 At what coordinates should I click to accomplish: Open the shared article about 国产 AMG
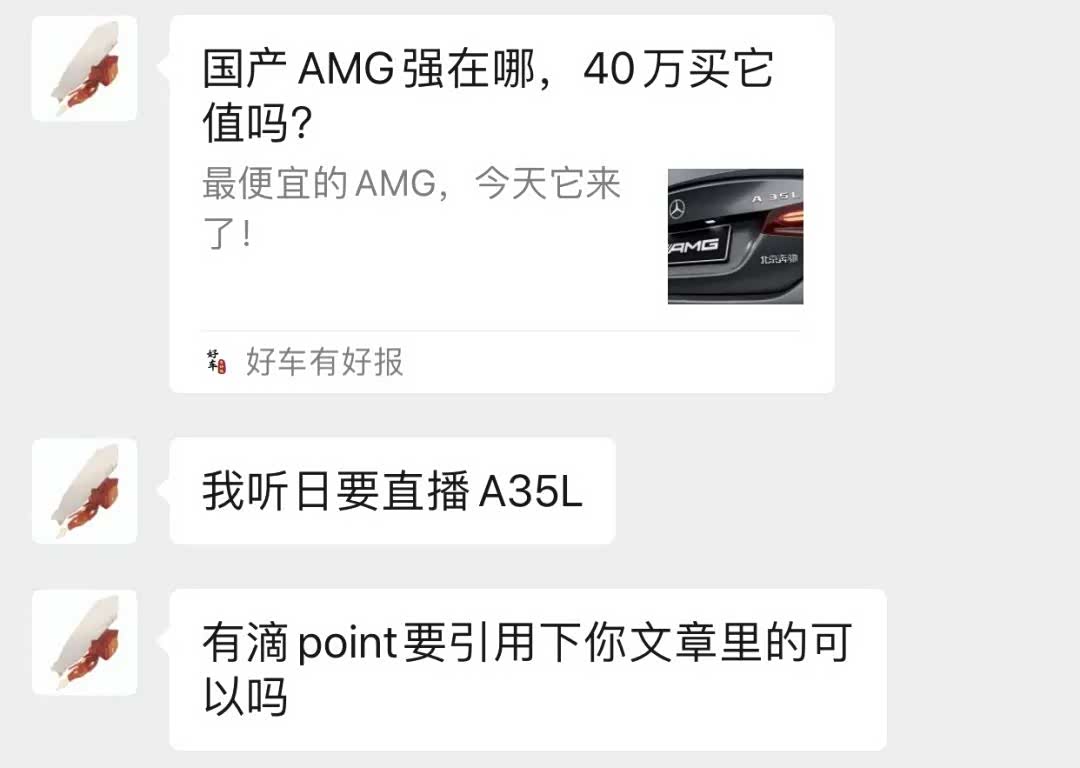coord(501,204)
